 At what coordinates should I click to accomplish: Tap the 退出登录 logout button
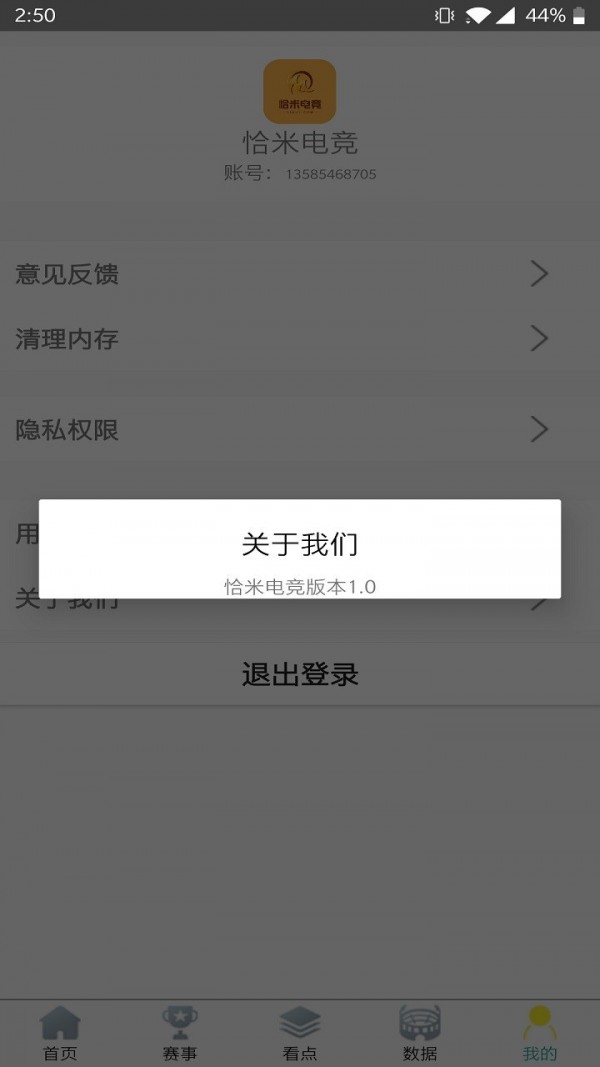point(300,675)
